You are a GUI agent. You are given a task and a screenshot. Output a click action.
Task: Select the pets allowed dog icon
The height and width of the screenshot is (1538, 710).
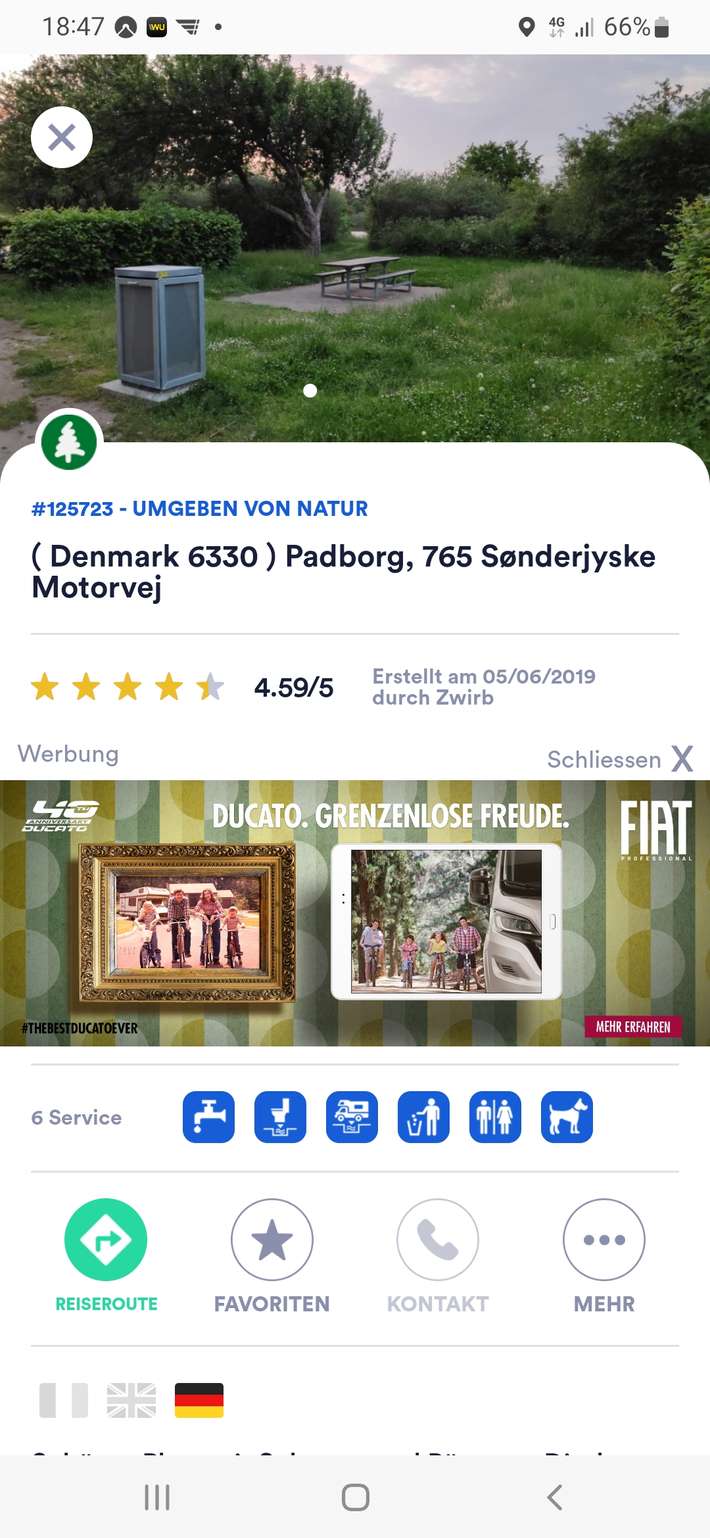pos(567,1117)
